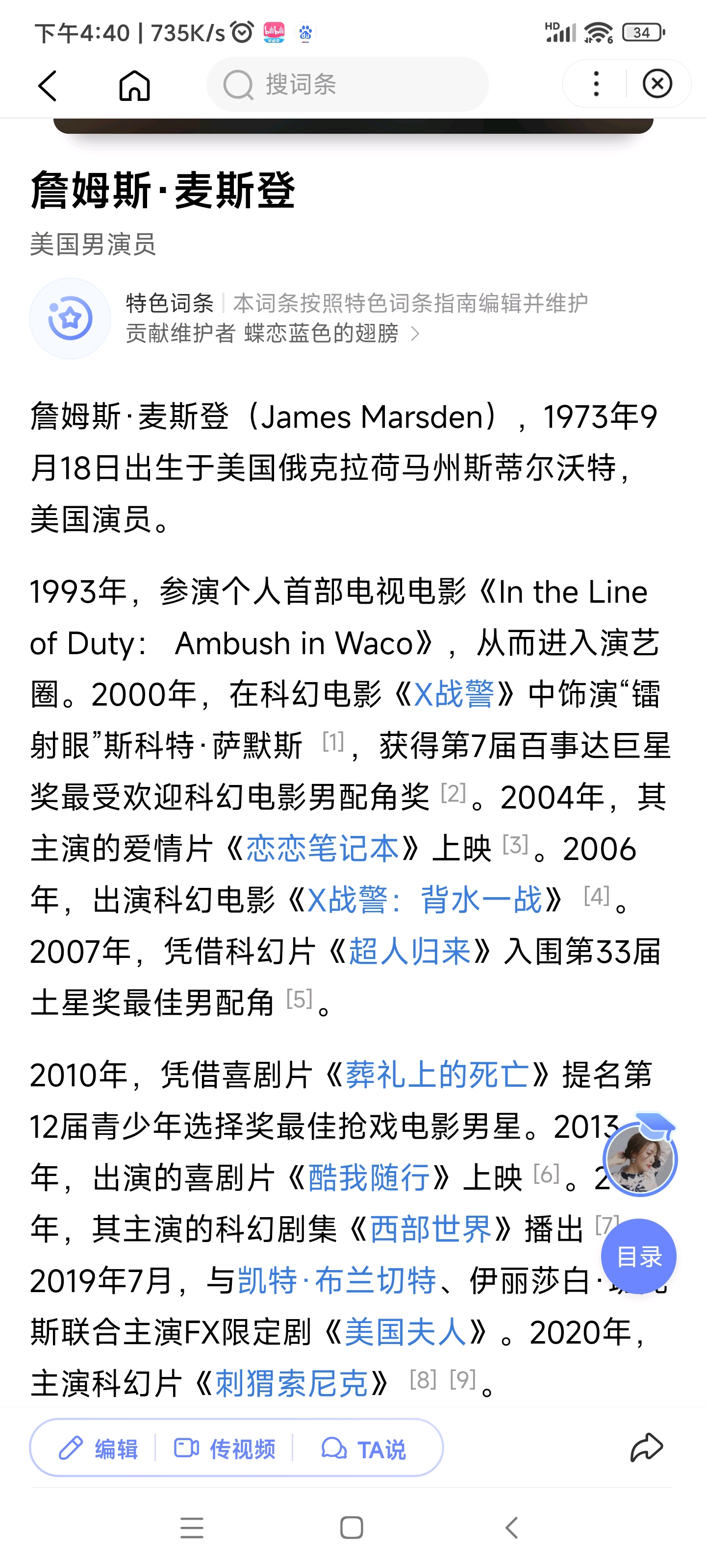
Task: Tap 编辑 to edit this entry
Action: click(99, 1449)
